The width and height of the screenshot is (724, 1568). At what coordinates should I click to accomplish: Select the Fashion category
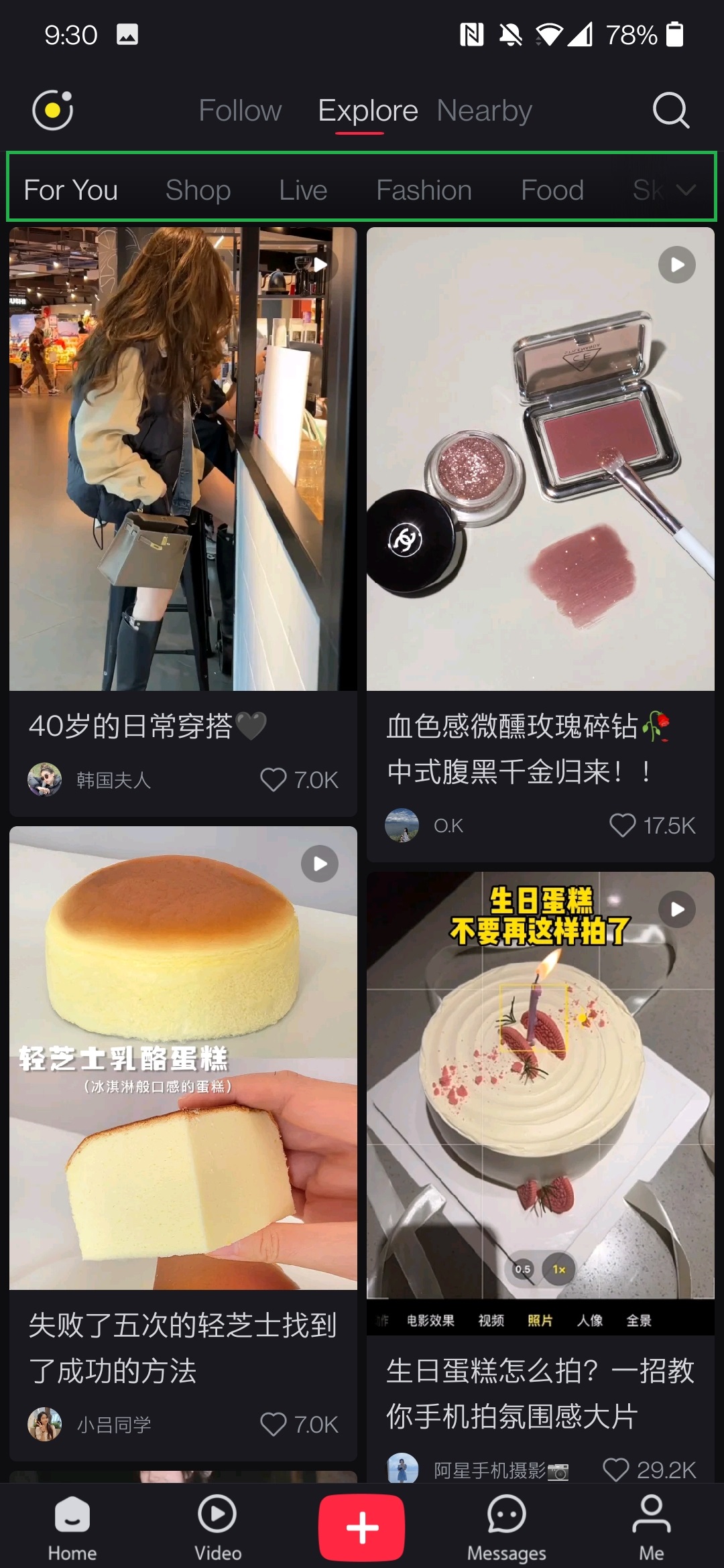[x=424, y=190]
